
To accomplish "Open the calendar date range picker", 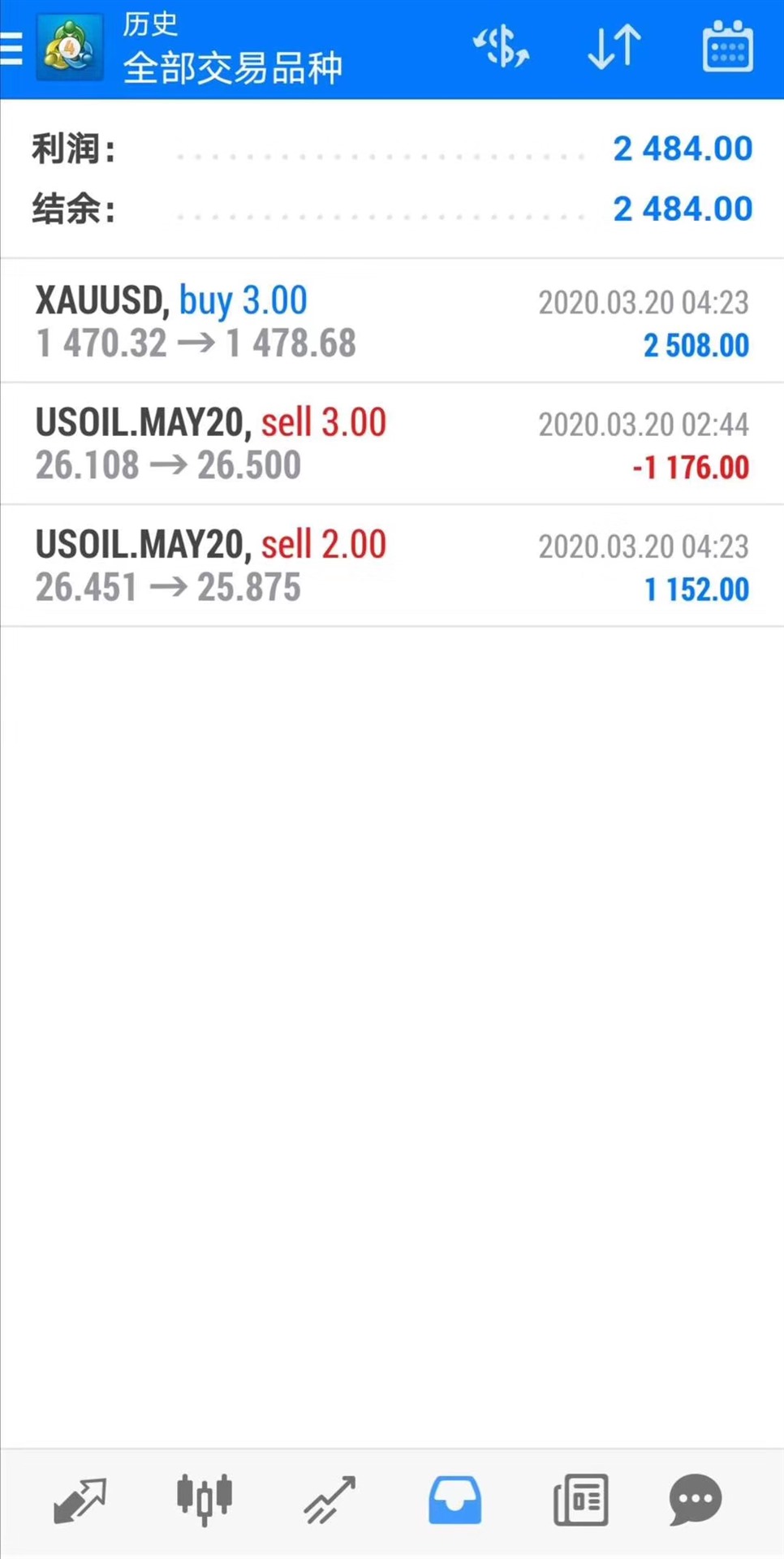I will pyautogui.click(x=727, y=47).
